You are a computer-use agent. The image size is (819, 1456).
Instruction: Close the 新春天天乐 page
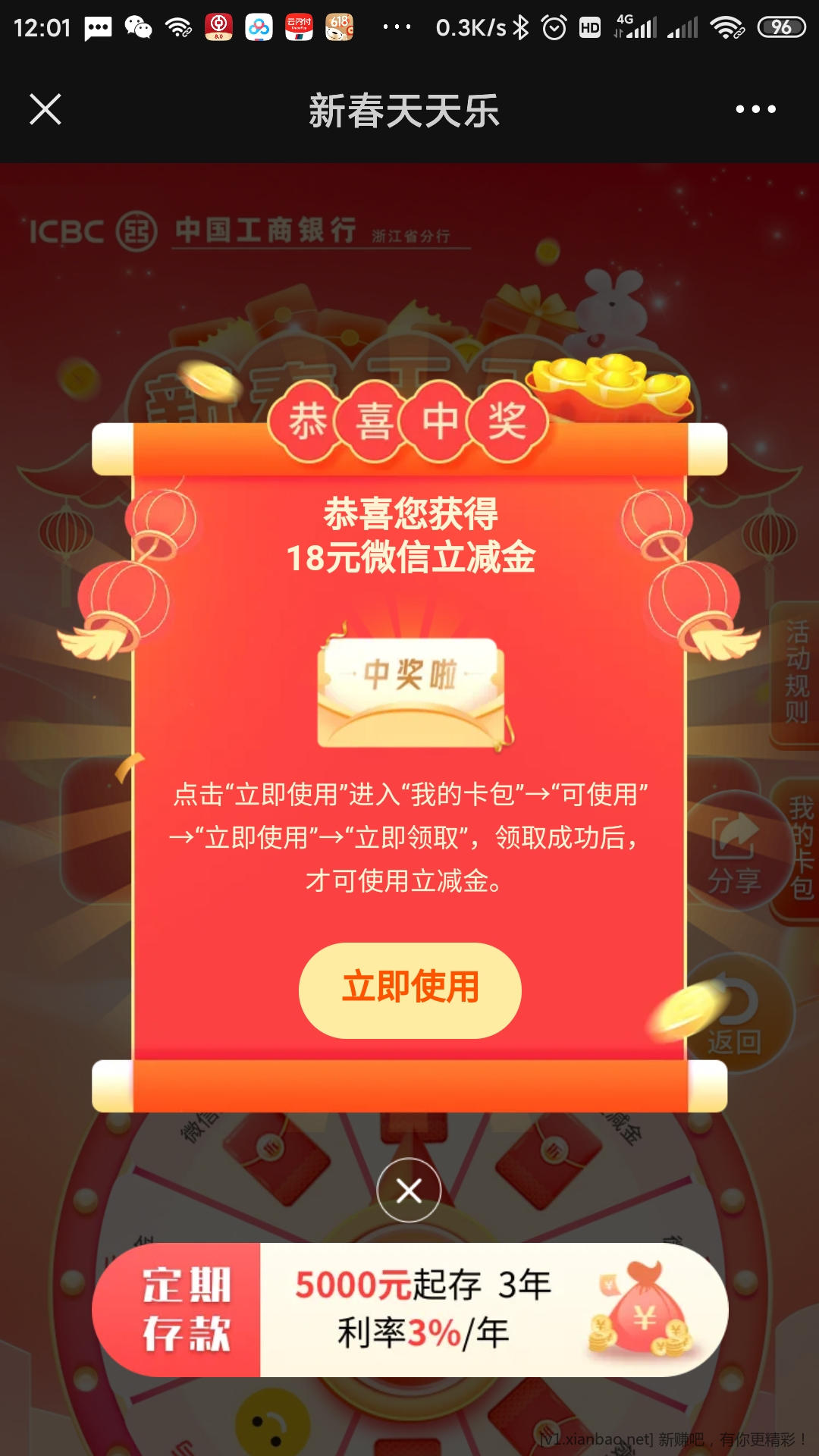pos(45,109)
